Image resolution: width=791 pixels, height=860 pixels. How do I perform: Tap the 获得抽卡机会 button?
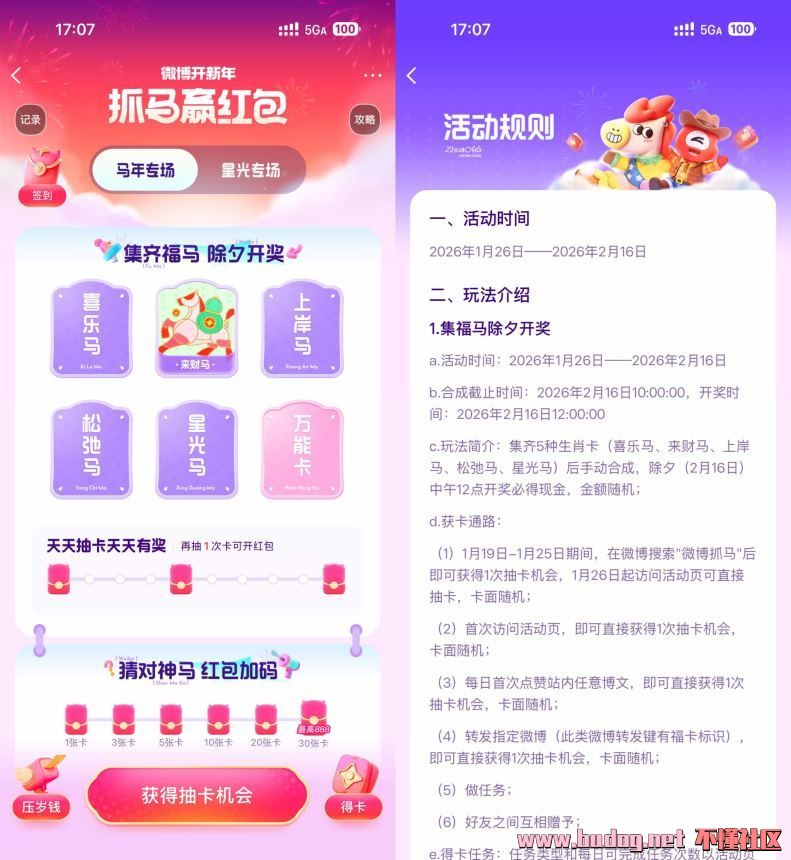tap(196, 795)
